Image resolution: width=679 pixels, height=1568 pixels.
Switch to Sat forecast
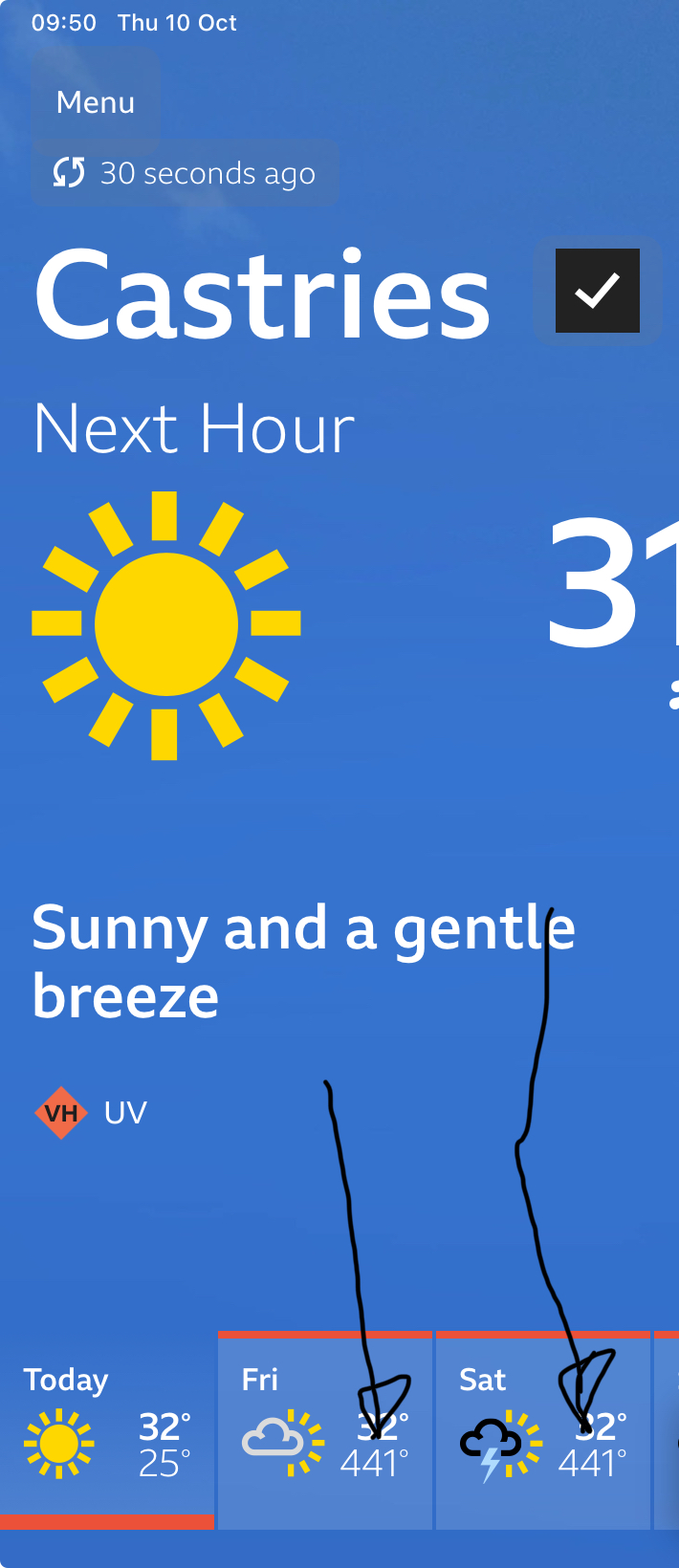[542, 1431]
